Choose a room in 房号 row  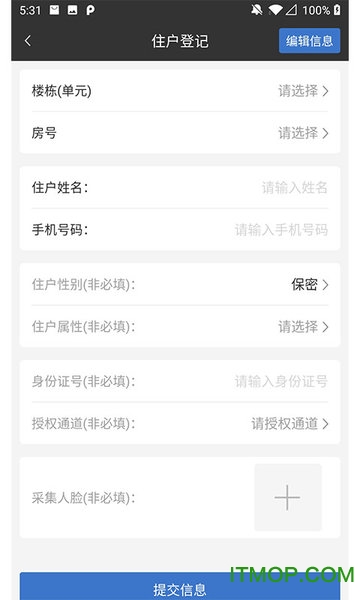pyautogui.click(x=180, y=133)
